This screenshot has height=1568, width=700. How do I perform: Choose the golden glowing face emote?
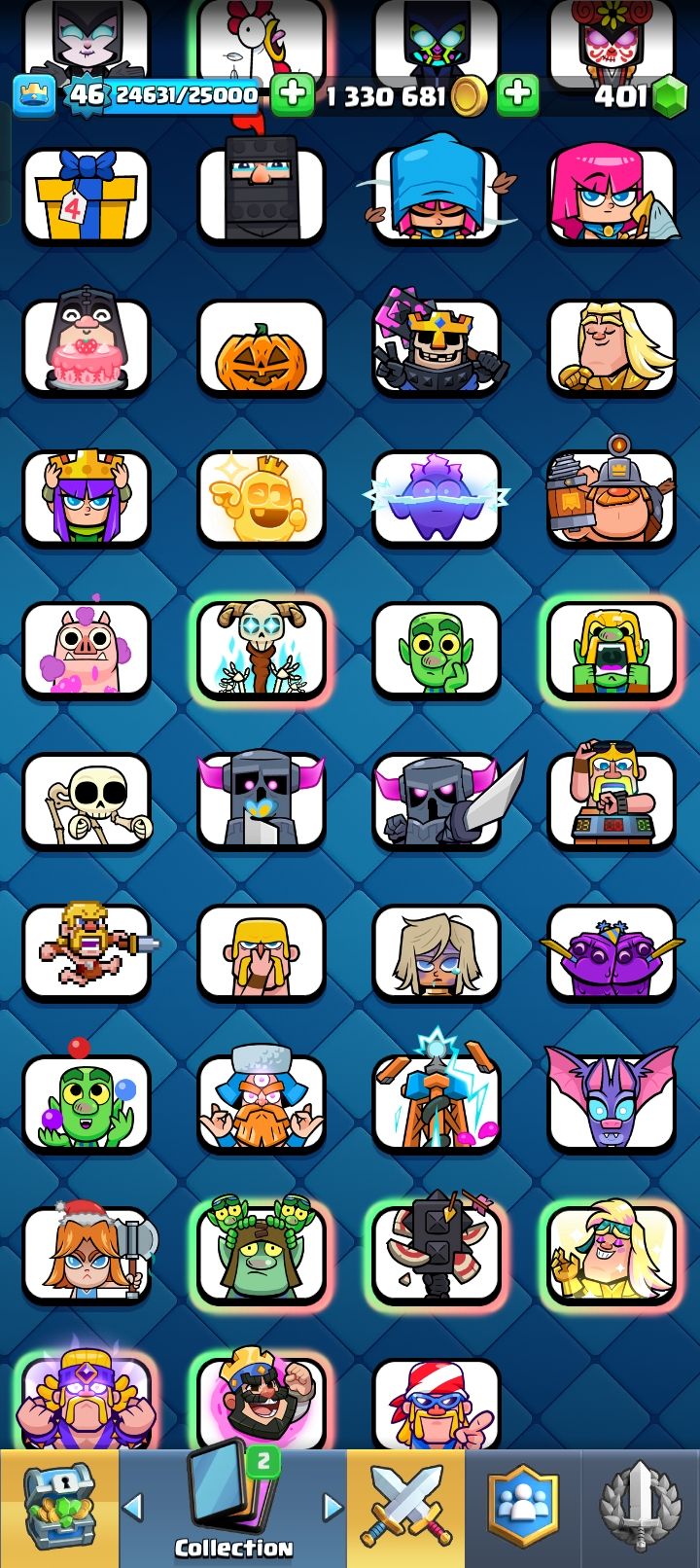click(261, 498)
